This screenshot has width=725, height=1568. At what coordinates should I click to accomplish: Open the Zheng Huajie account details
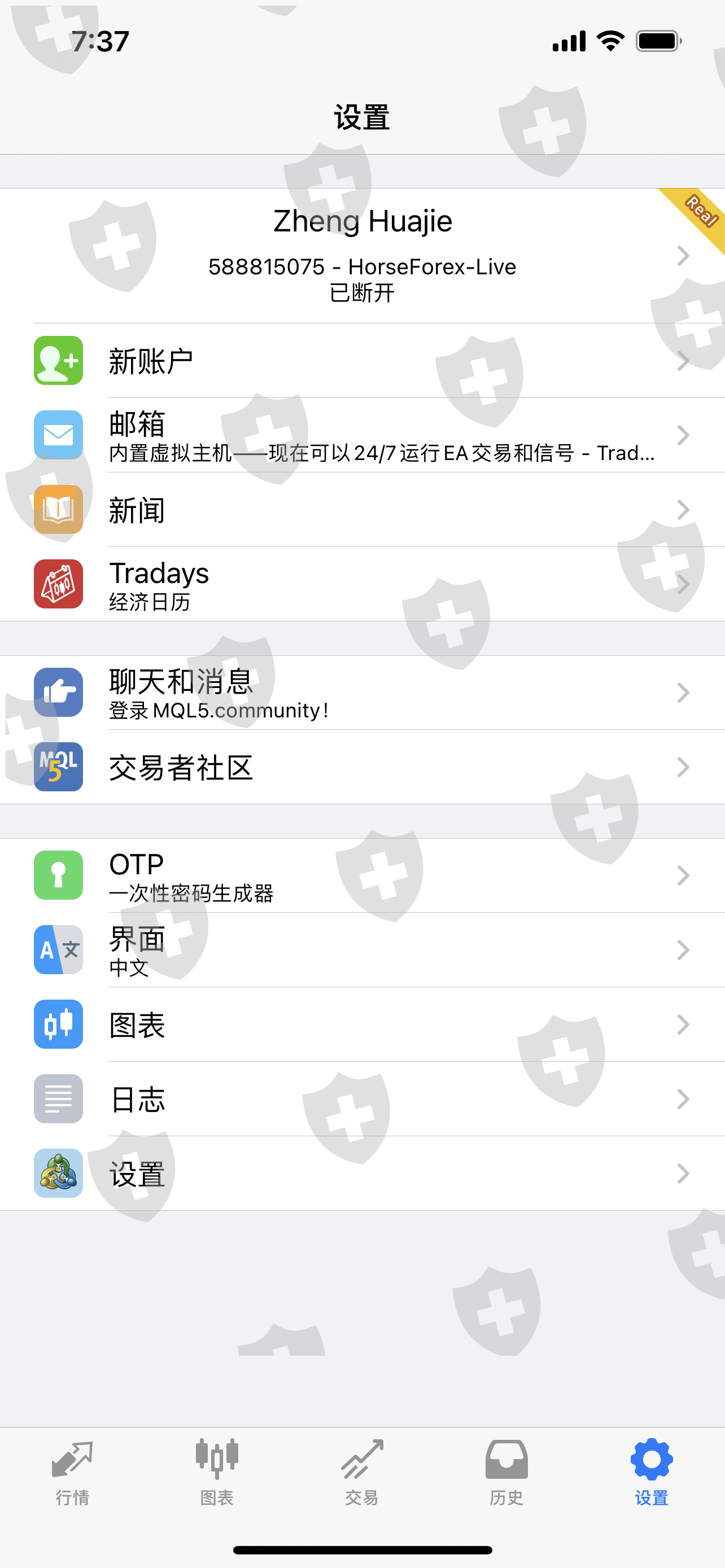click(x=362, y=256)
